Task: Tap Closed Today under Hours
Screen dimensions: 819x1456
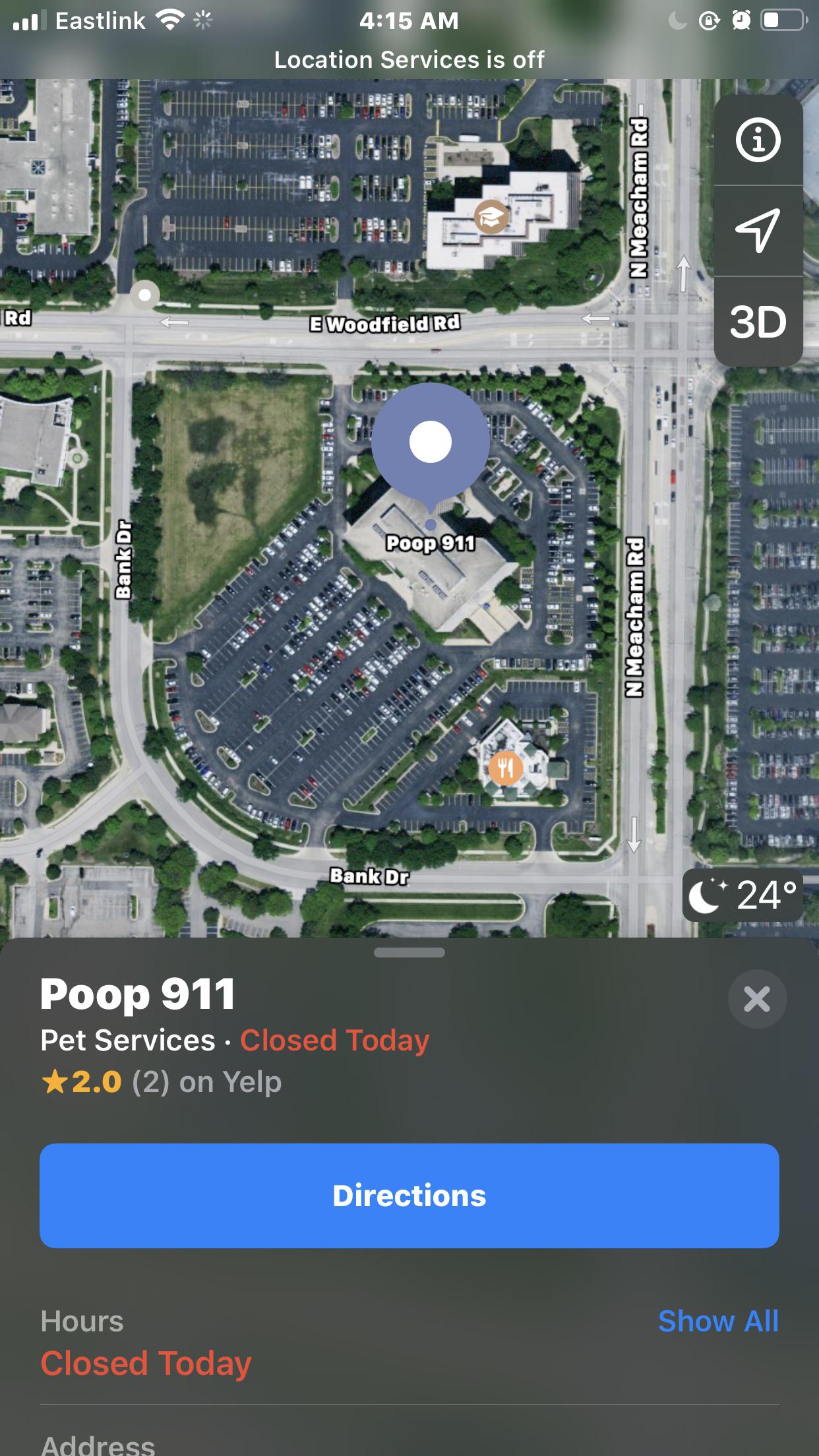Action: [x=146, y=1364]
